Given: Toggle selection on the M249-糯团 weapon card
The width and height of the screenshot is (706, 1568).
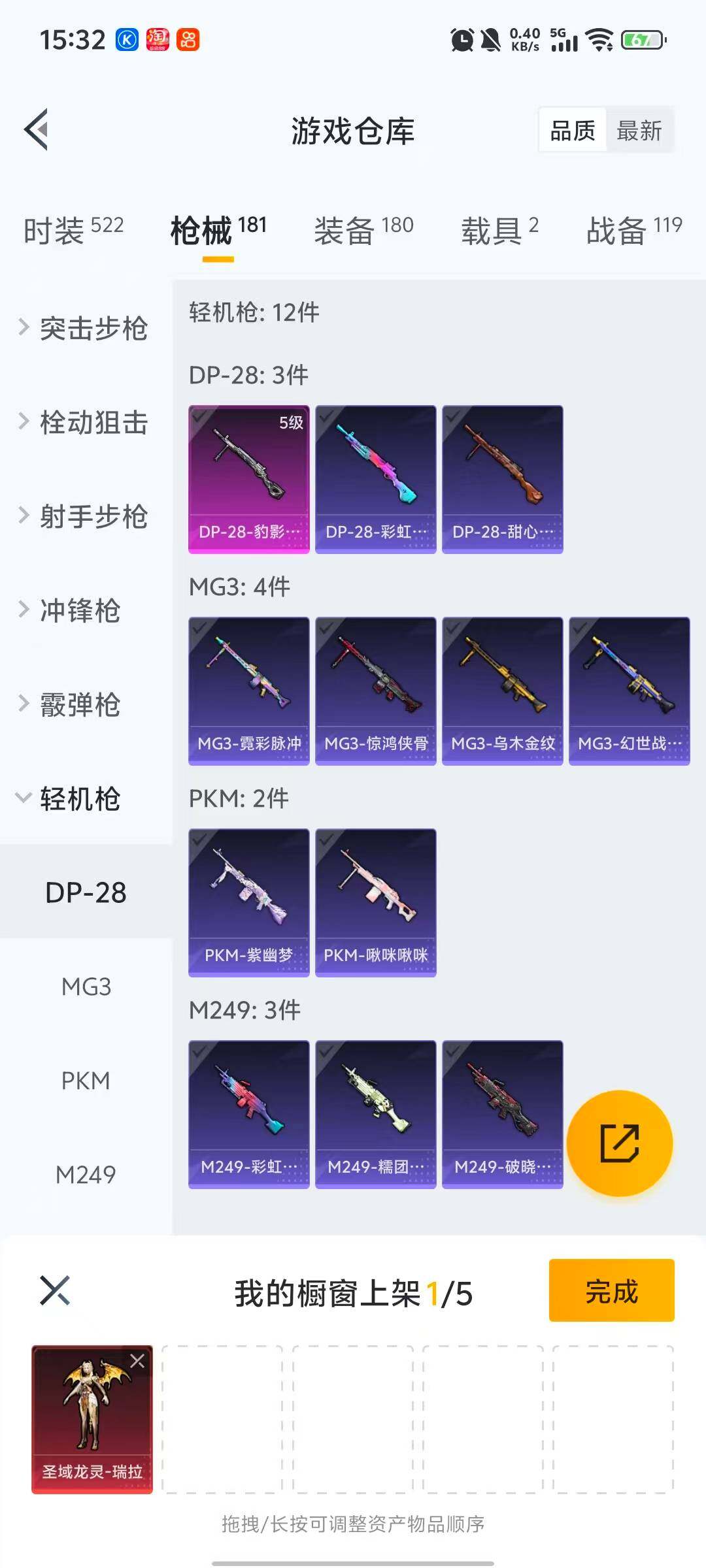Looking at the screenshot, I should coord(376,1114).
